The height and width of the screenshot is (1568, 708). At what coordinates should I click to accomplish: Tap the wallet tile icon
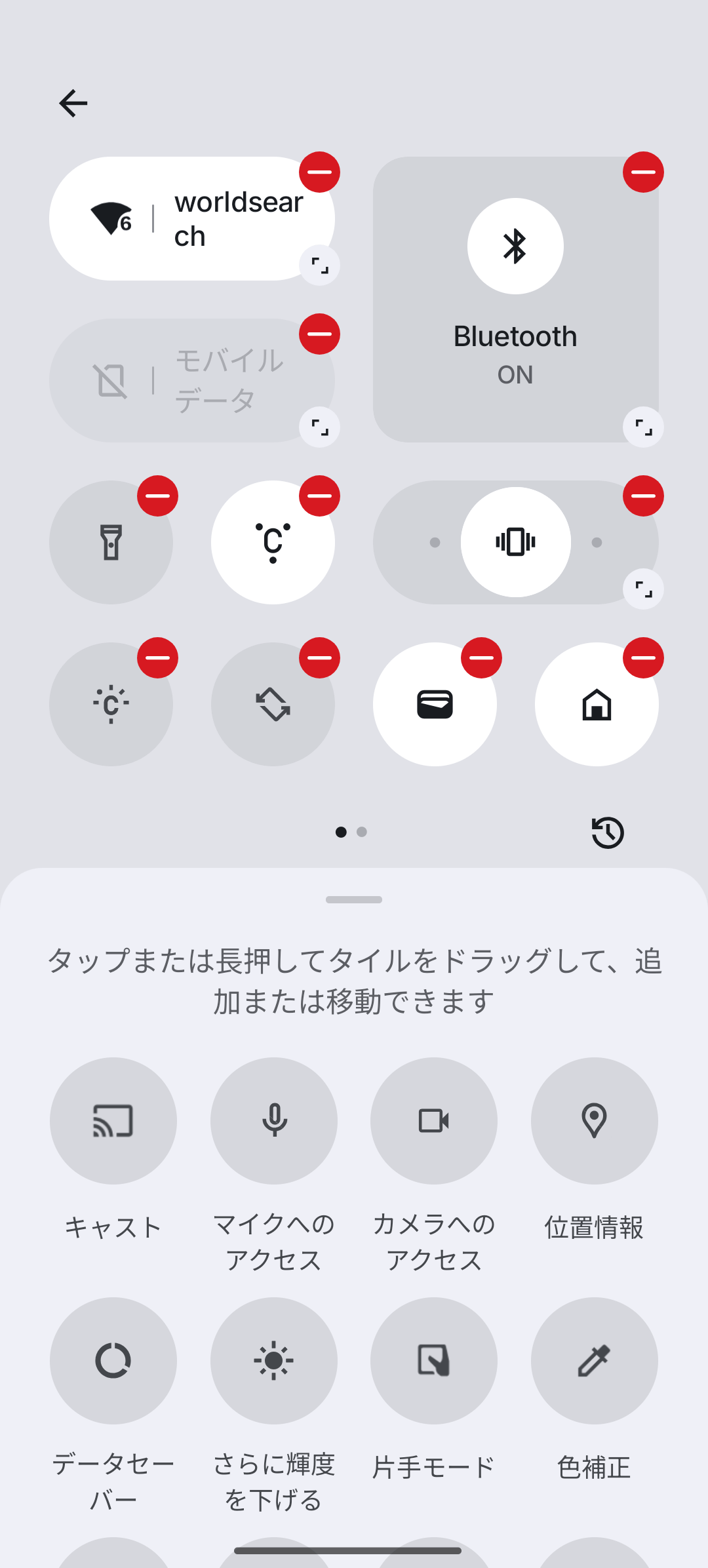[435, 703]
